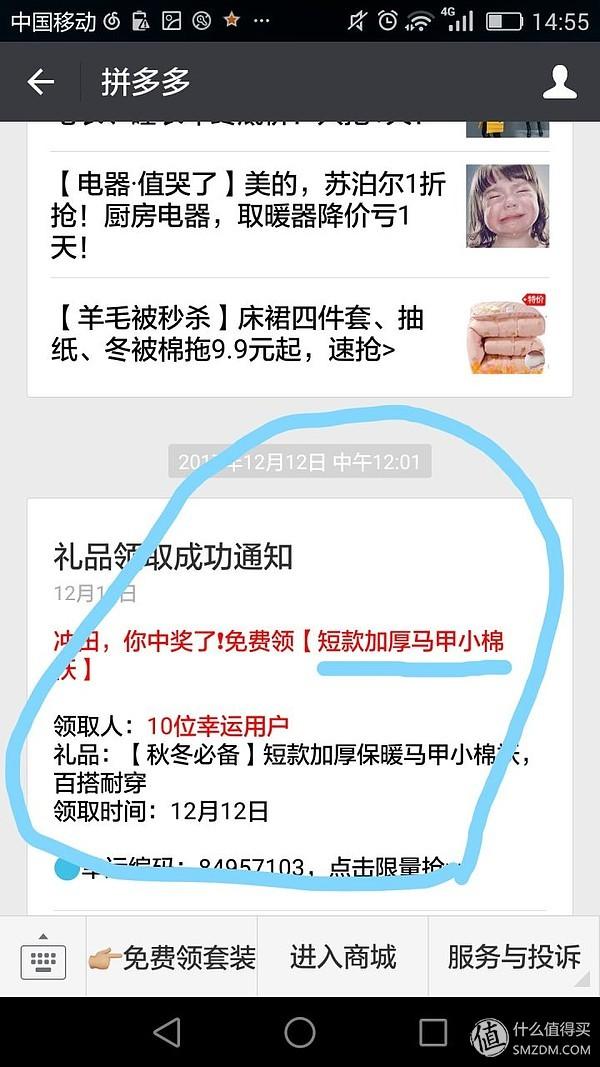The image size is (600, 1067).
Task: Open the 电器·值哭了 article
Action: pyautogui.click(x=250, y=214)
